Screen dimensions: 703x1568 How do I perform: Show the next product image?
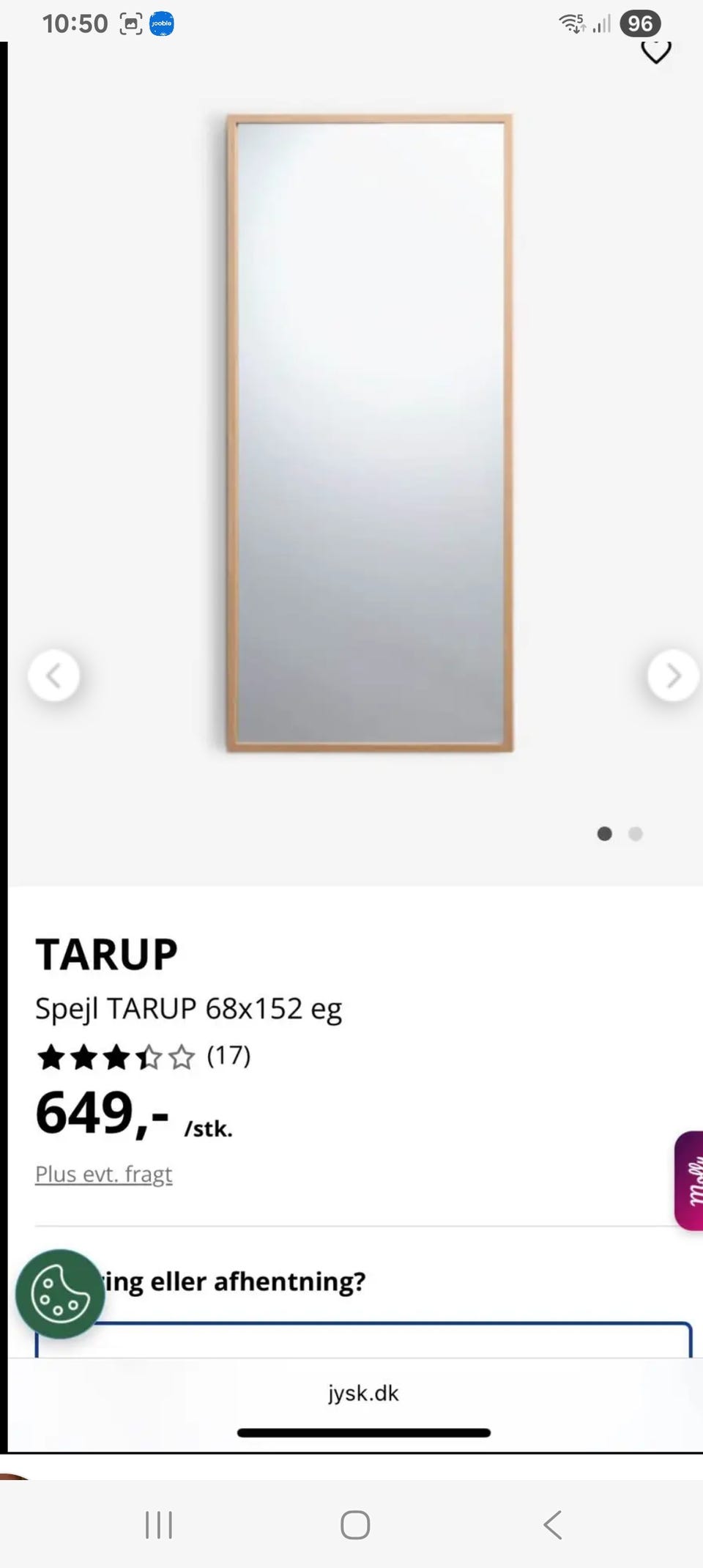point(671,676)
